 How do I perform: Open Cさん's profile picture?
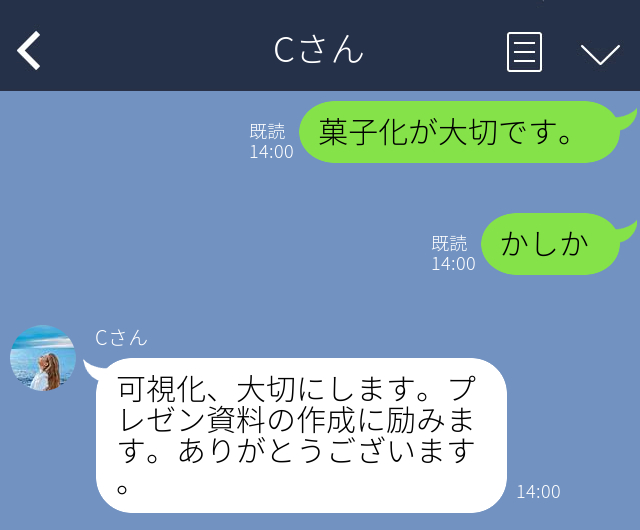[x=43, y=358]
